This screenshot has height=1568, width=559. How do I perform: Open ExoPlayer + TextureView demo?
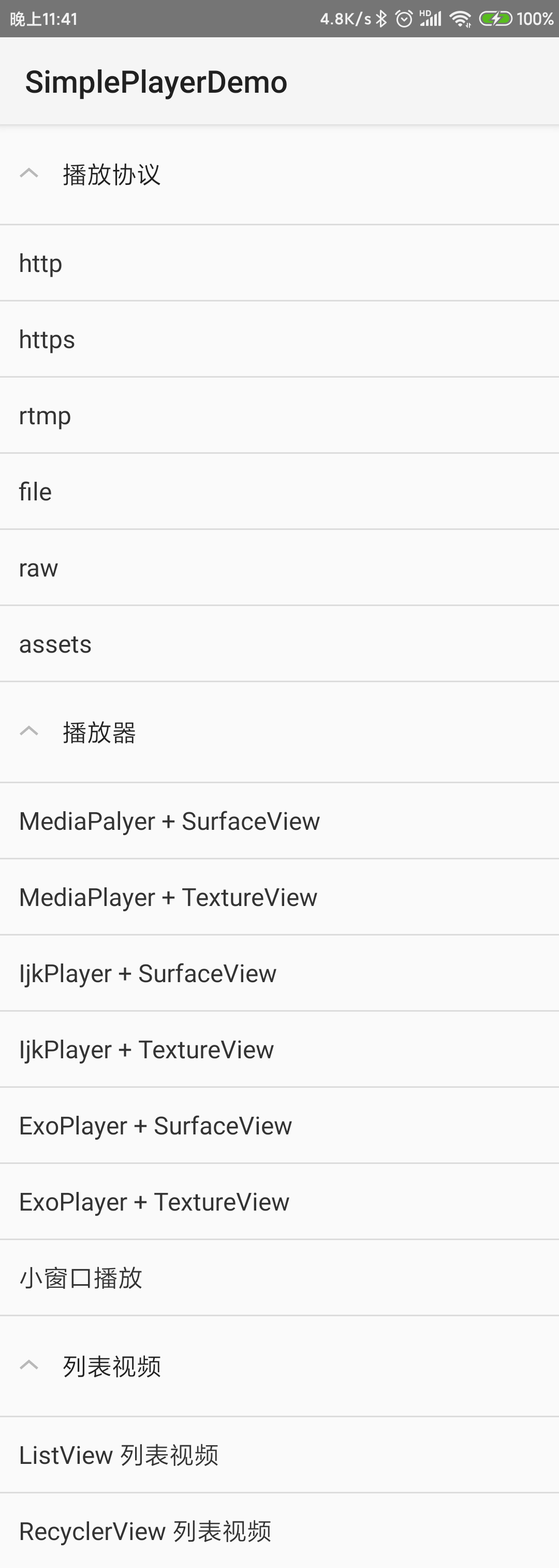pos(279,1202)
